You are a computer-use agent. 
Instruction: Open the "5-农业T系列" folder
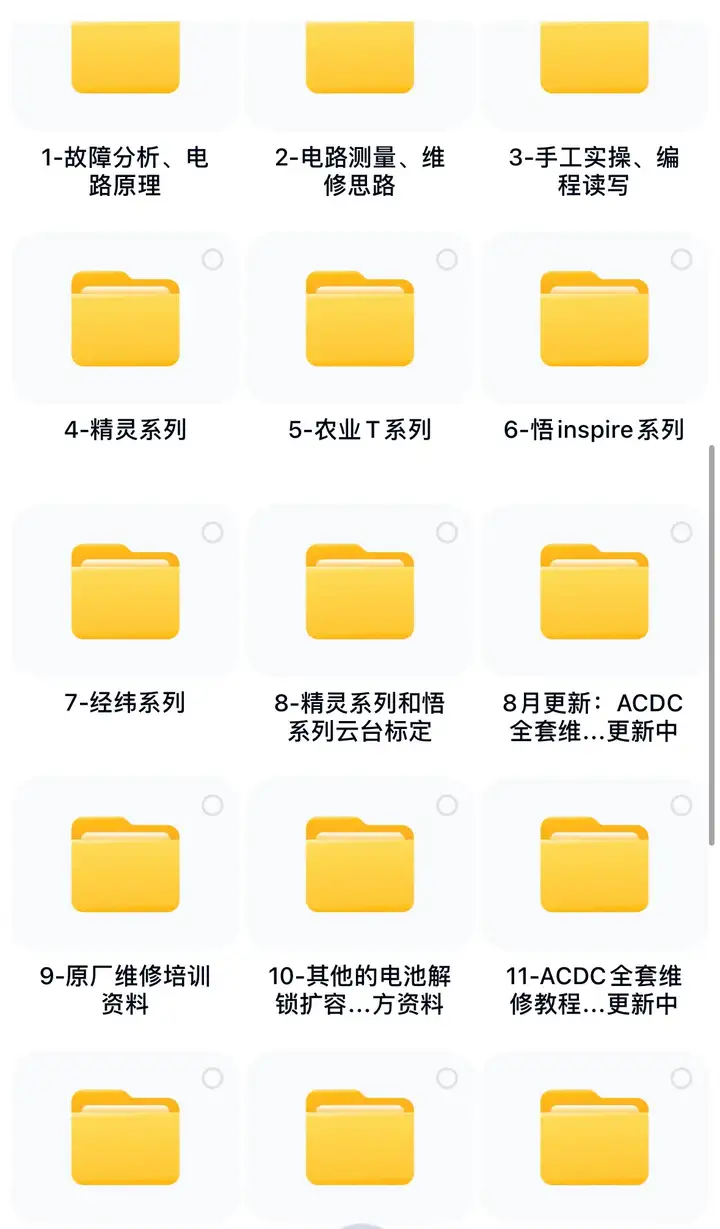[358, 318]
